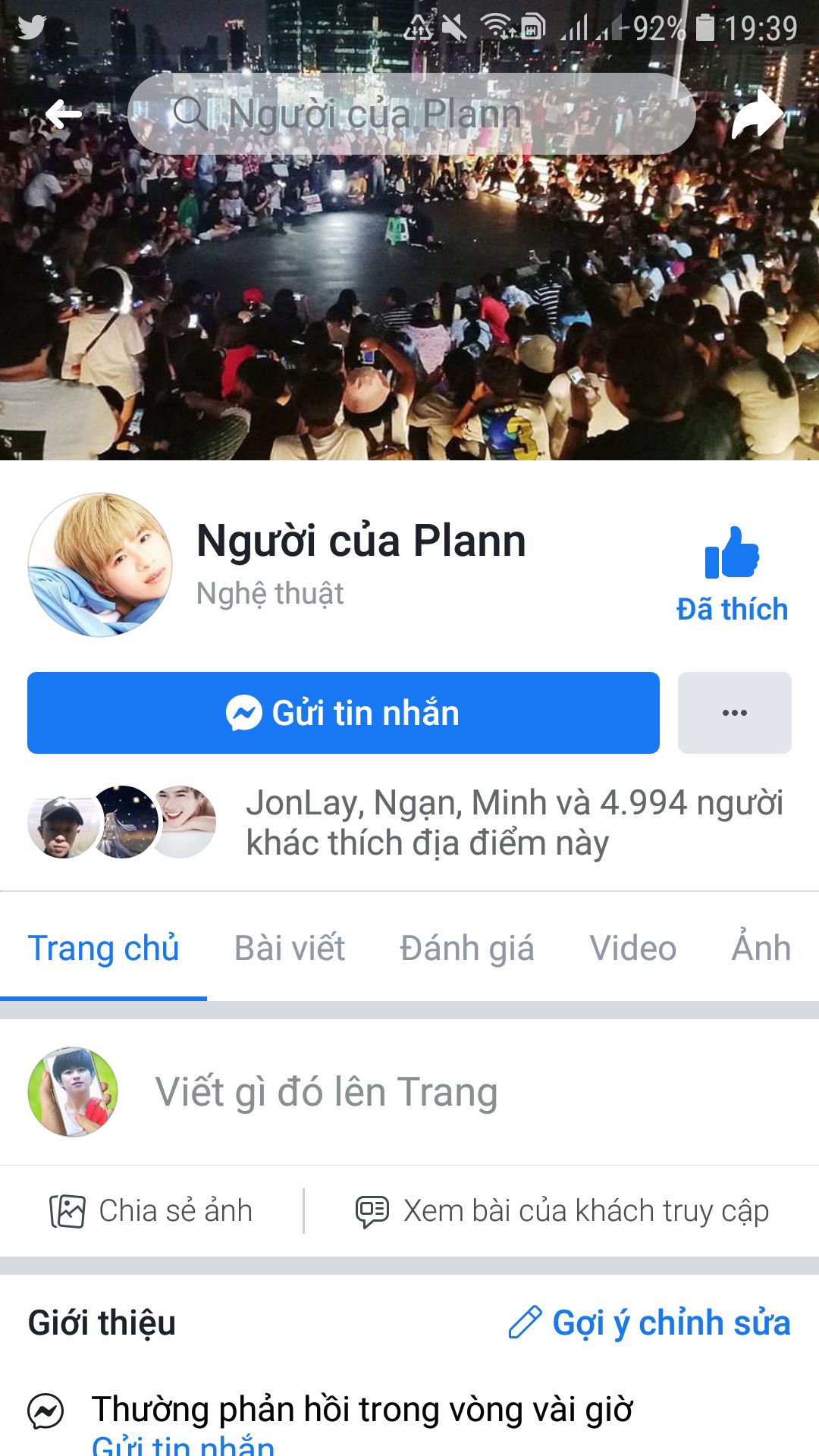Tap 'Chia sẻ ảnh'

(x=151, y=1211)
